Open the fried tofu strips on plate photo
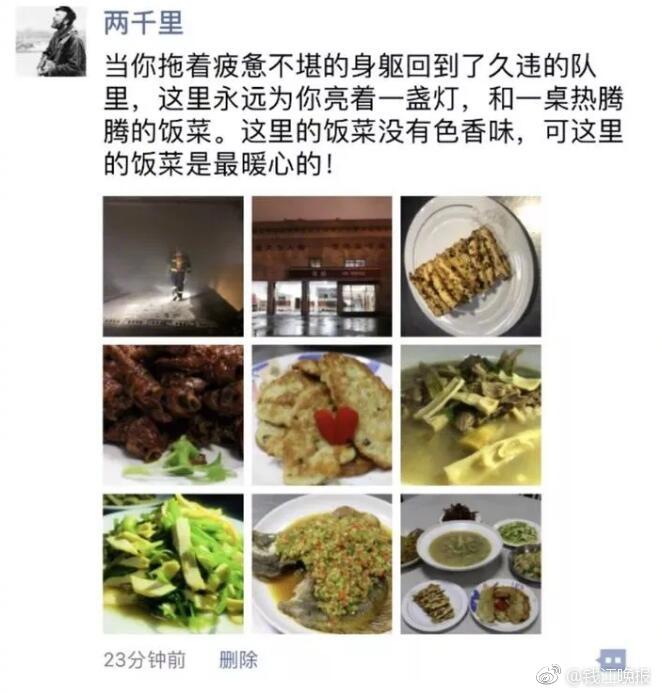The width and height of the screenshot is (658, 693). point(470,265)
